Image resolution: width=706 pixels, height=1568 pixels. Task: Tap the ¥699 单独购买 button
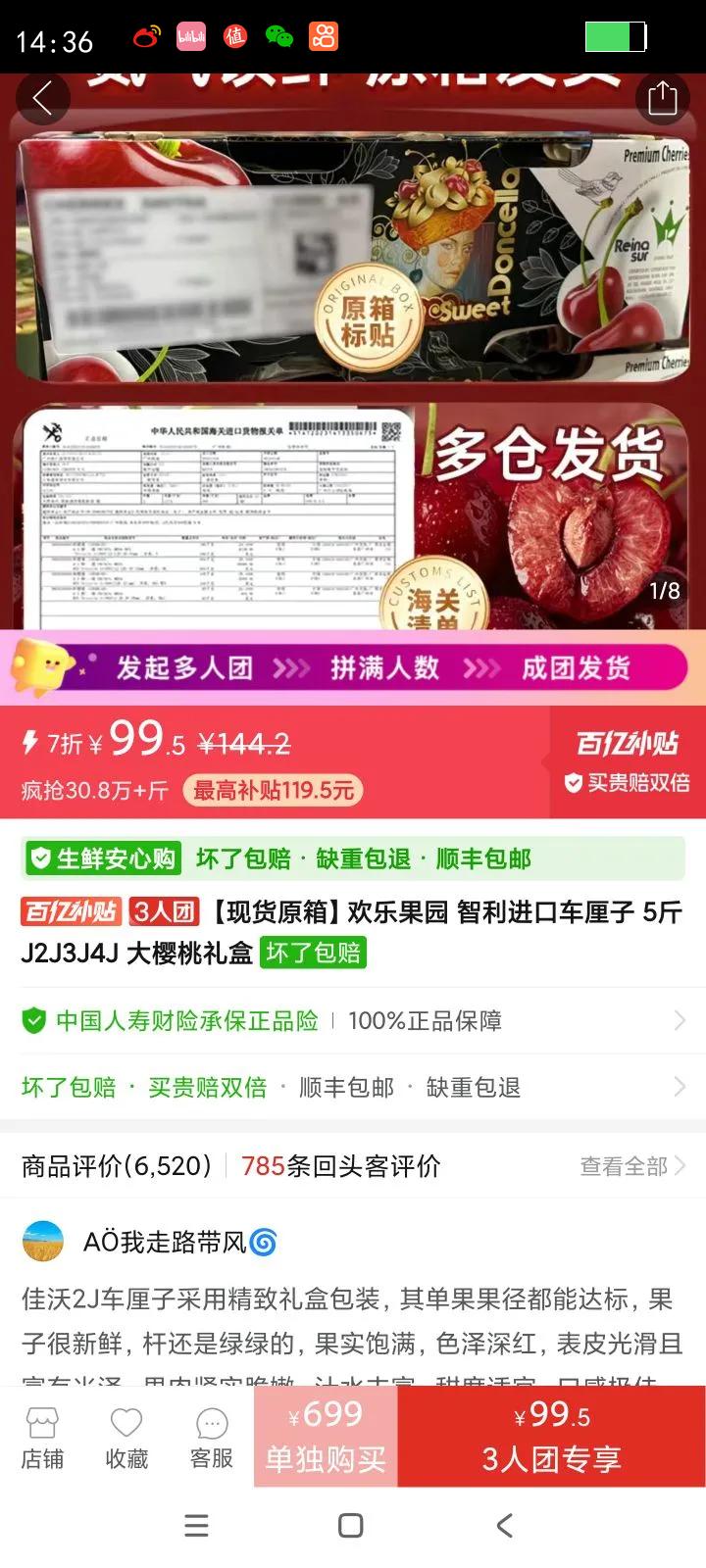325,1436
